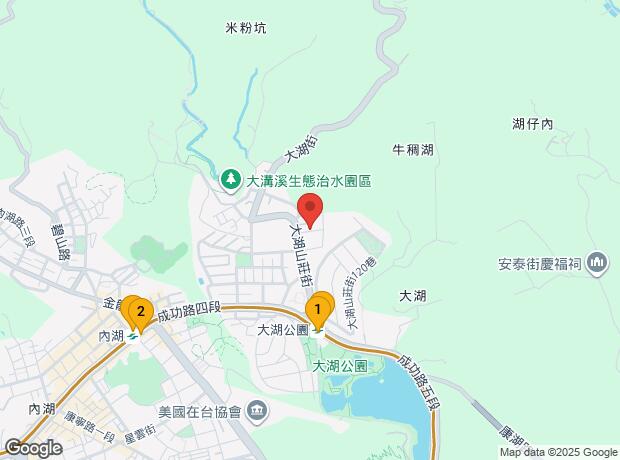The height and width of the screenshot is (460, 620).
Task: Tap the orange marker numbered 1
Action: click(x=318, y=307)
